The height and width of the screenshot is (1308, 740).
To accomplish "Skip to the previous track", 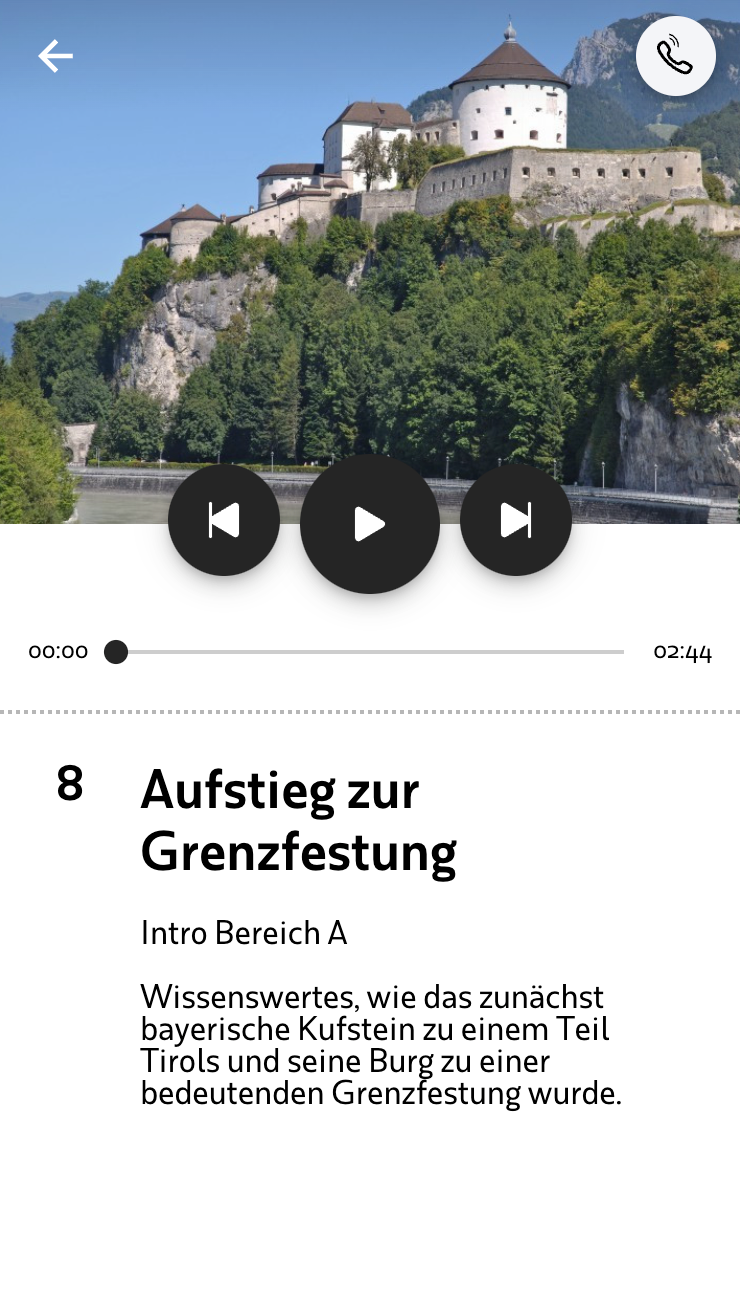I will coord(224,520).
